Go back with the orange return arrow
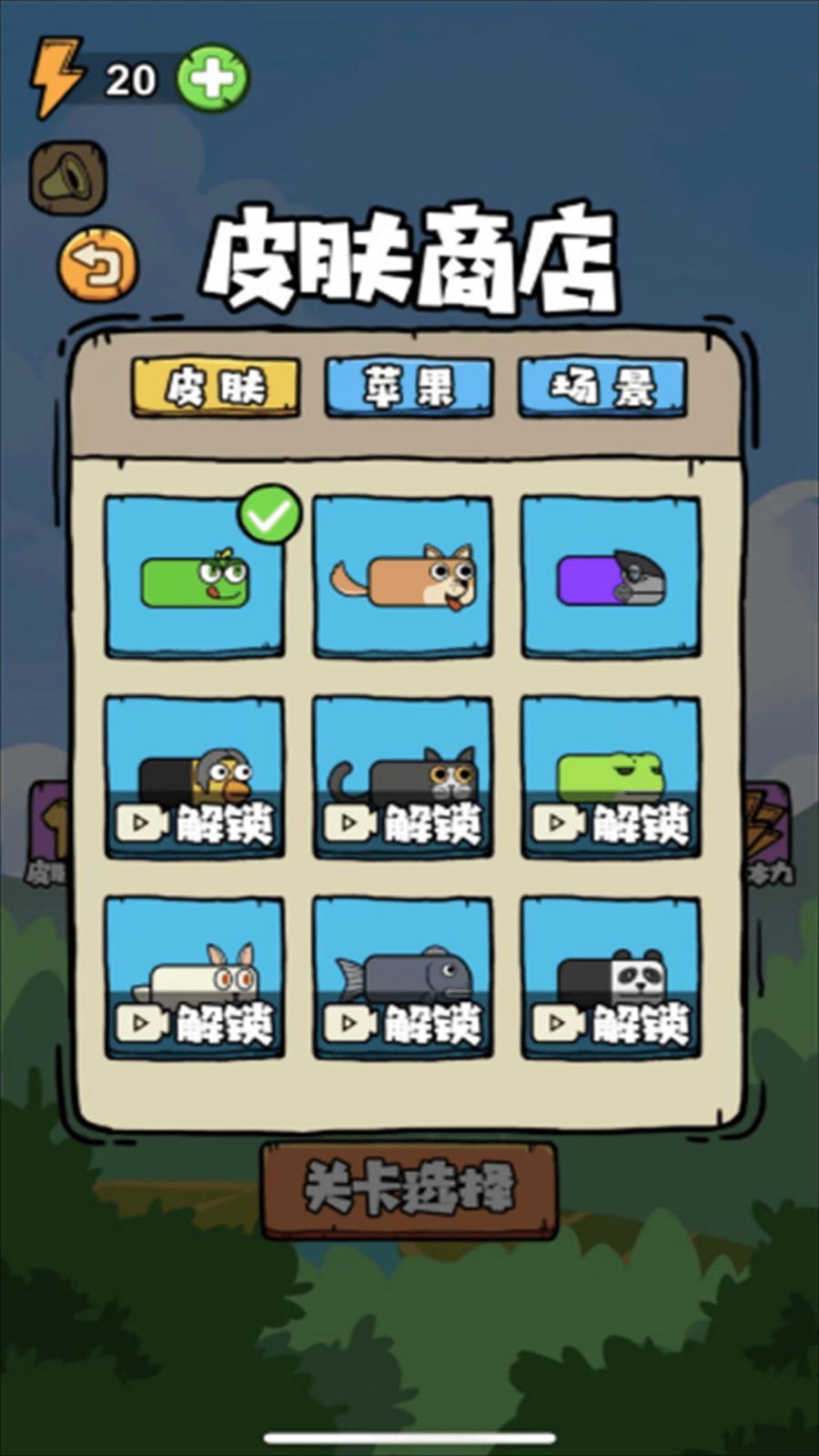The image size is (819, 1456). [97, 265]
